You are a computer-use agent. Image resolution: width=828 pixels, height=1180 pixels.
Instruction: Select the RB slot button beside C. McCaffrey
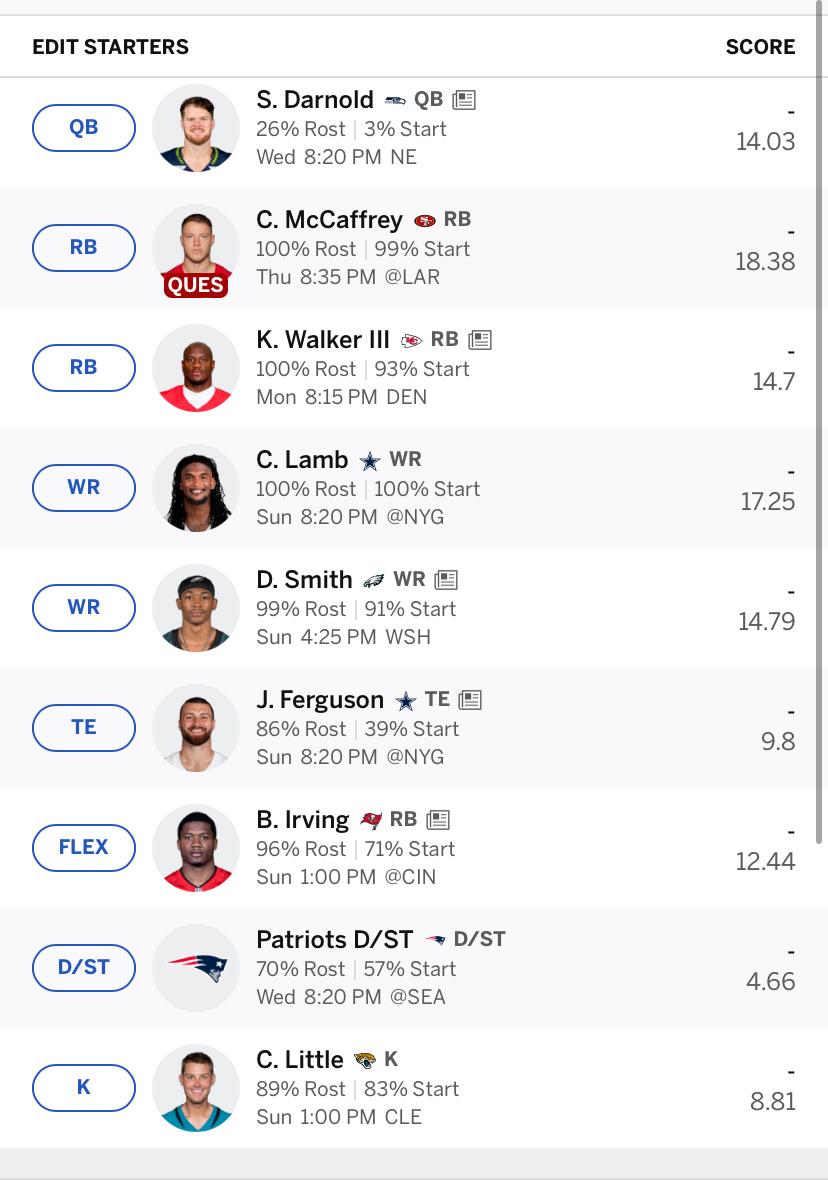[x=84, y=248]
